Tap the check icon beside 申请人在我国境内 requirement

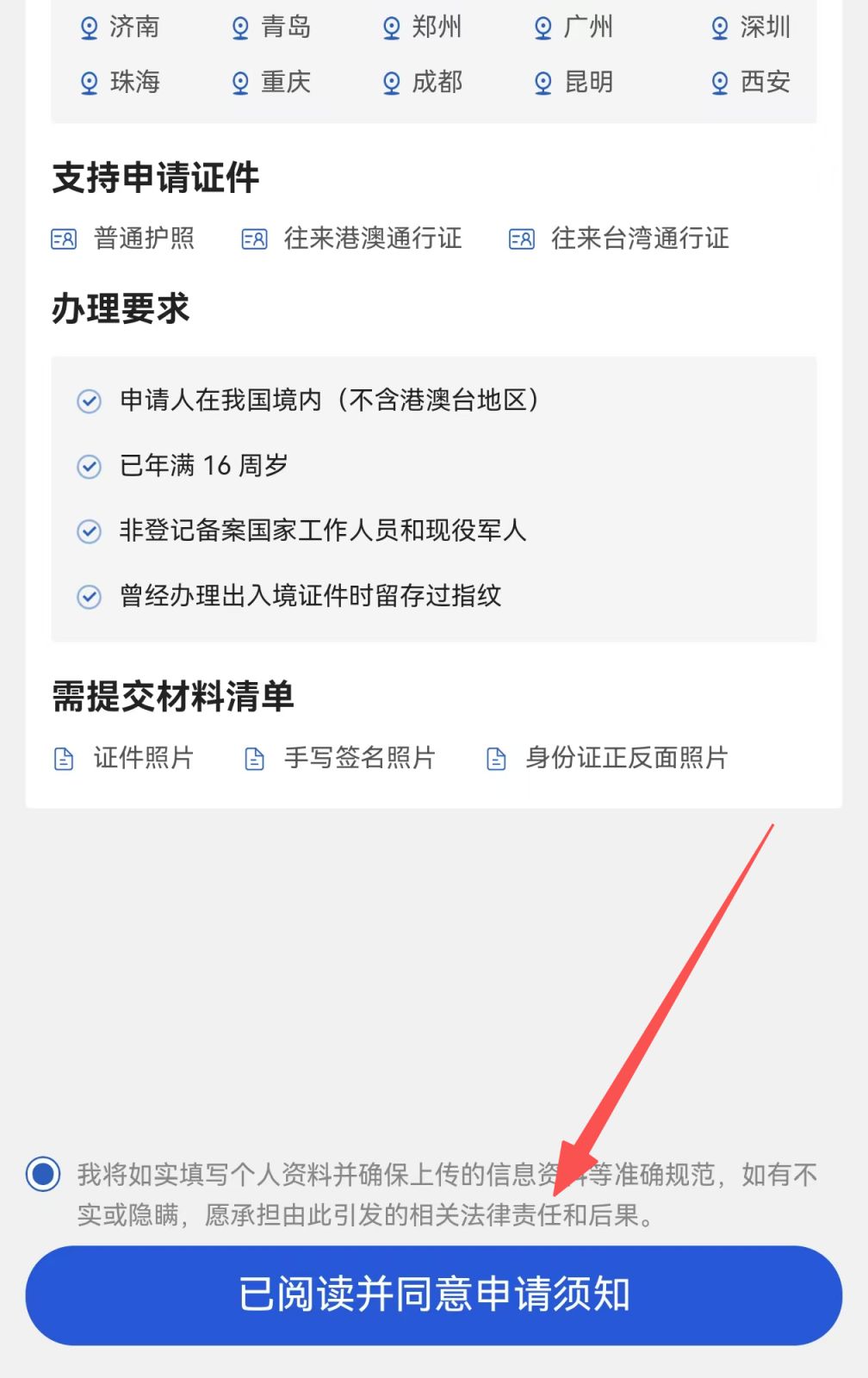pyautogui.click(x=89, y=400)
